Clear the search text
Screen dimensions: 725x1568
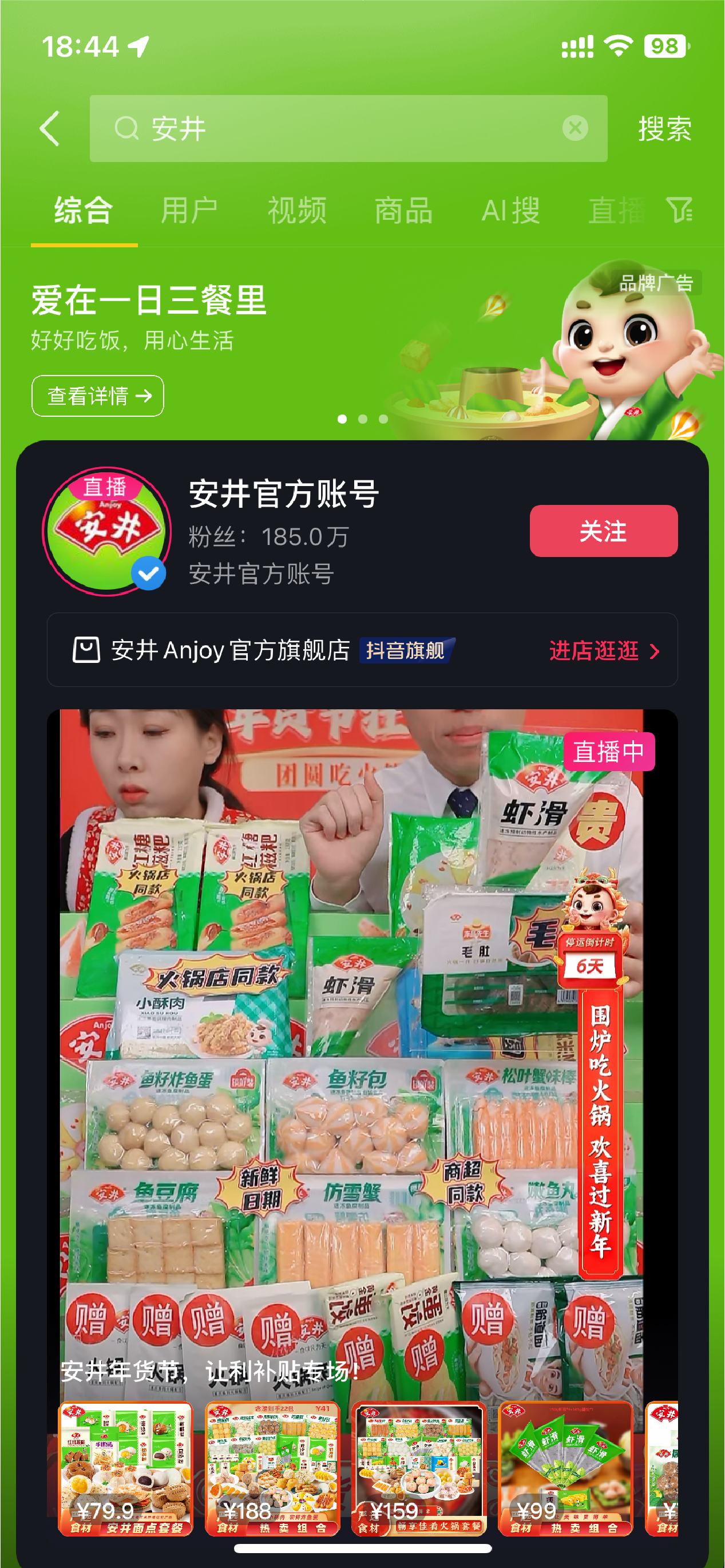pyautogui.click(x=574, y=128)
